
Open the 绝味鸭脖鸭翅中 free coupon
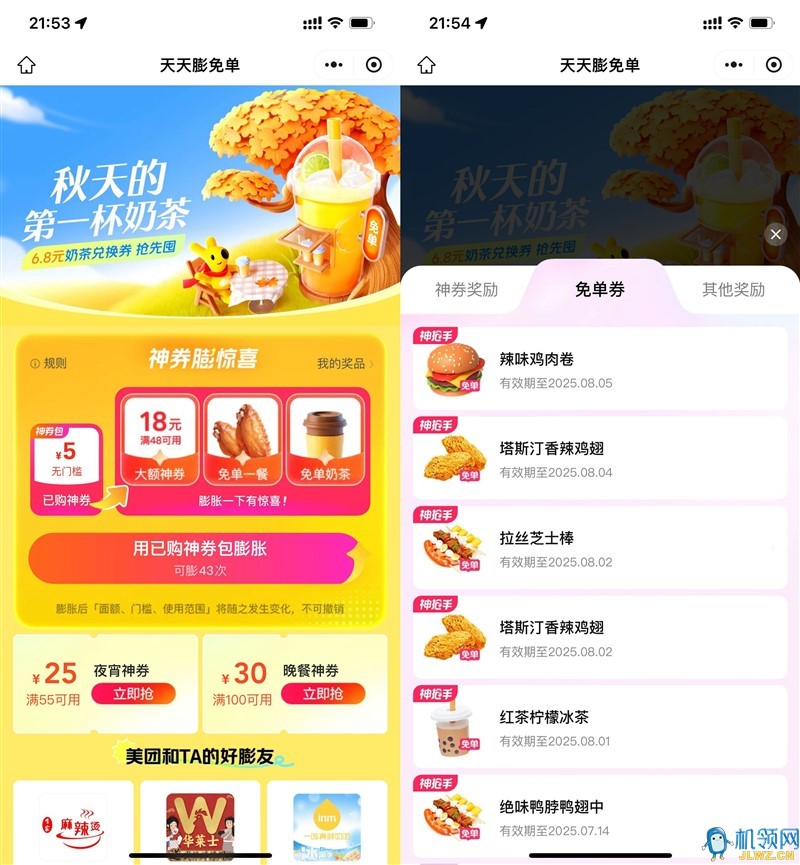click(x=600, y=815)
